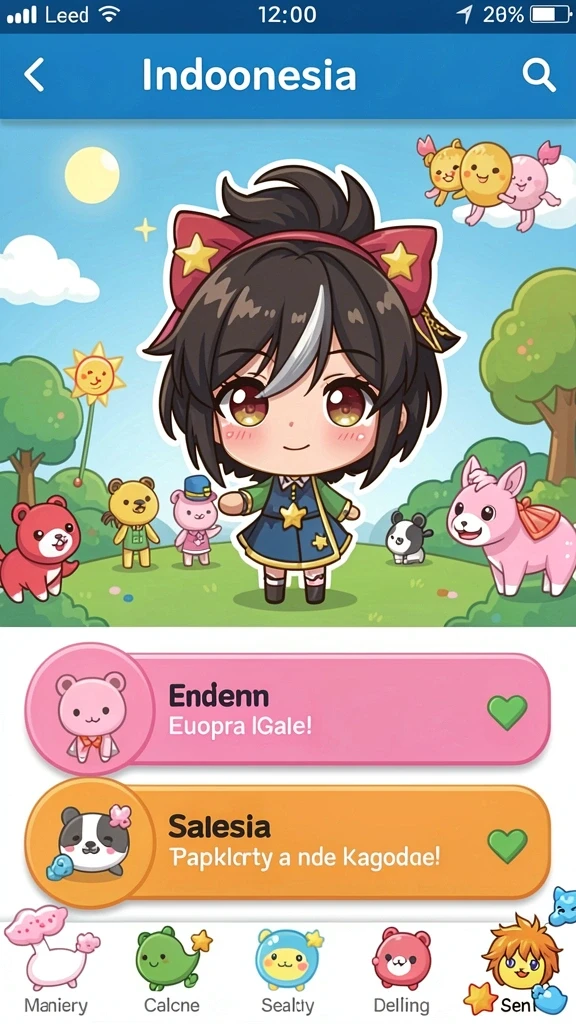576x1024 pixels.
Task: Like Endenn with the green heart
Action: (x=507, y=712)
